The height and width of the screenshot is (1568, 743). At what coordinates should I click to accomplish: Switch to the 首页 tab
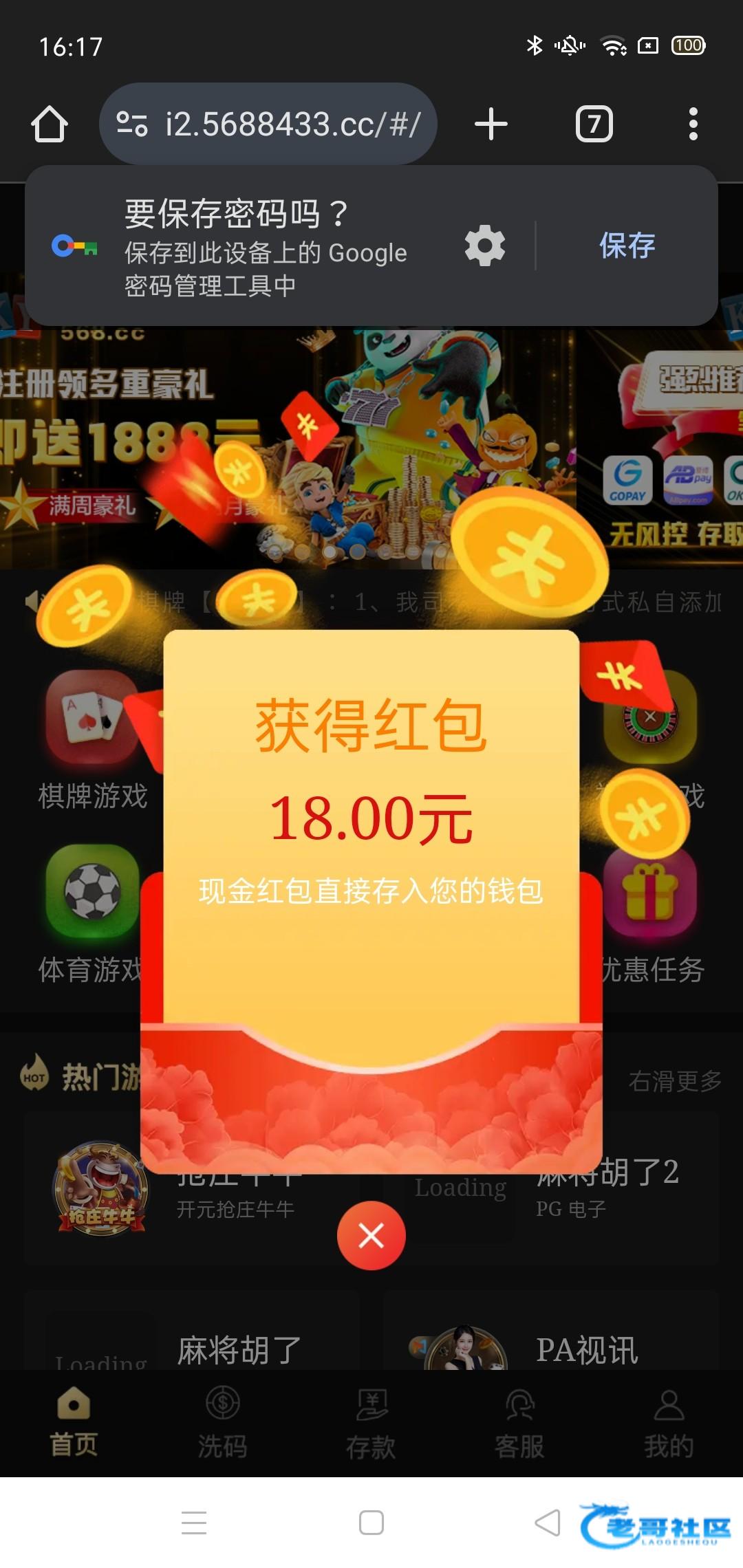coord(74,1422)
